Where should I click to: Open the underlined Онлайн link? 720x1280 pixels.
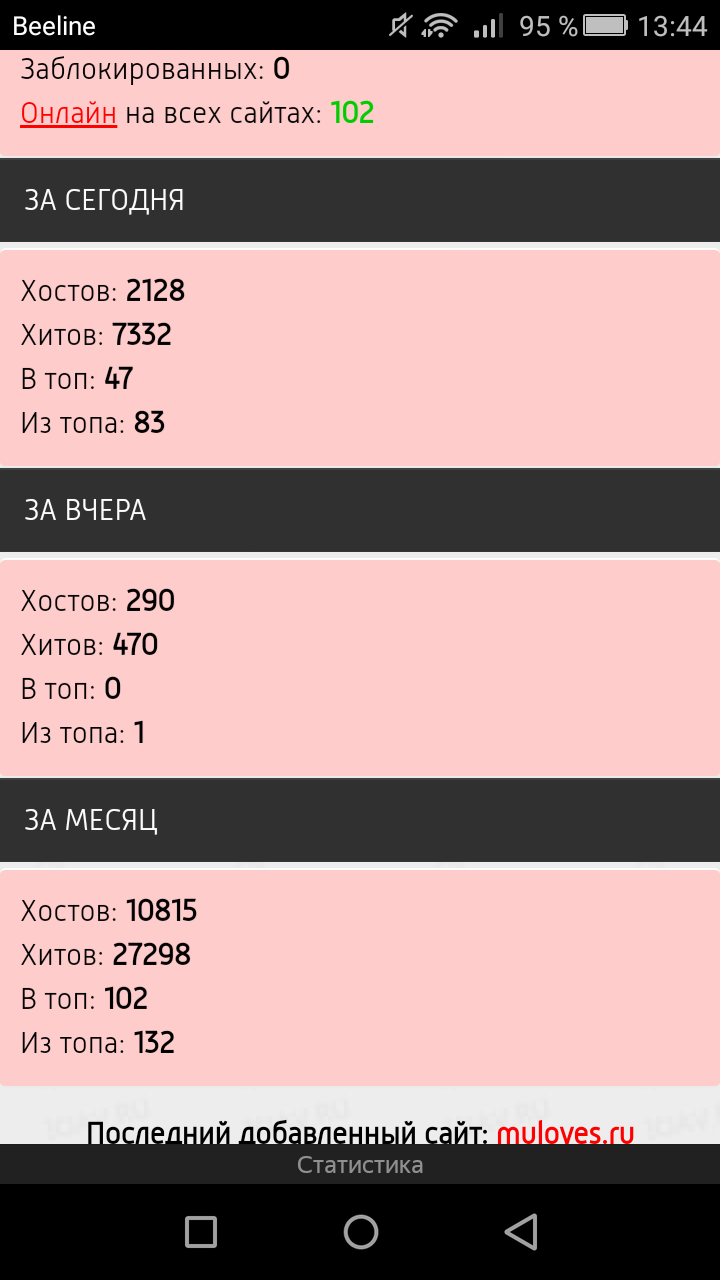[68, 114]
